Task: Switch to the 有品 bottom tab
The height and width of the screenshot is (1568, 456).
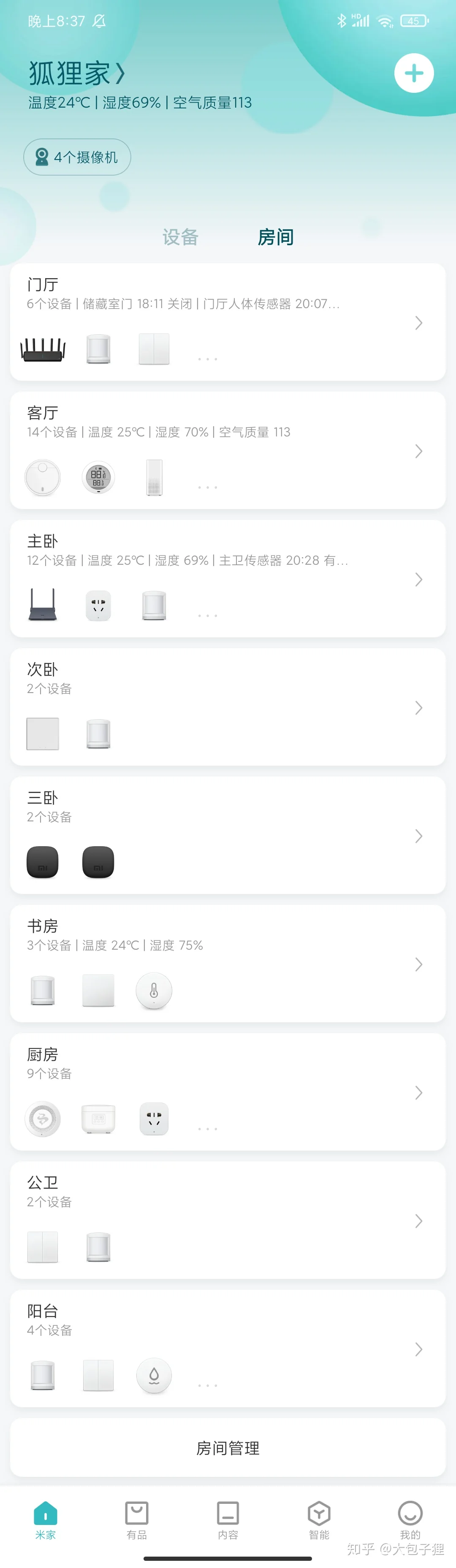Action: point(136,1520)
